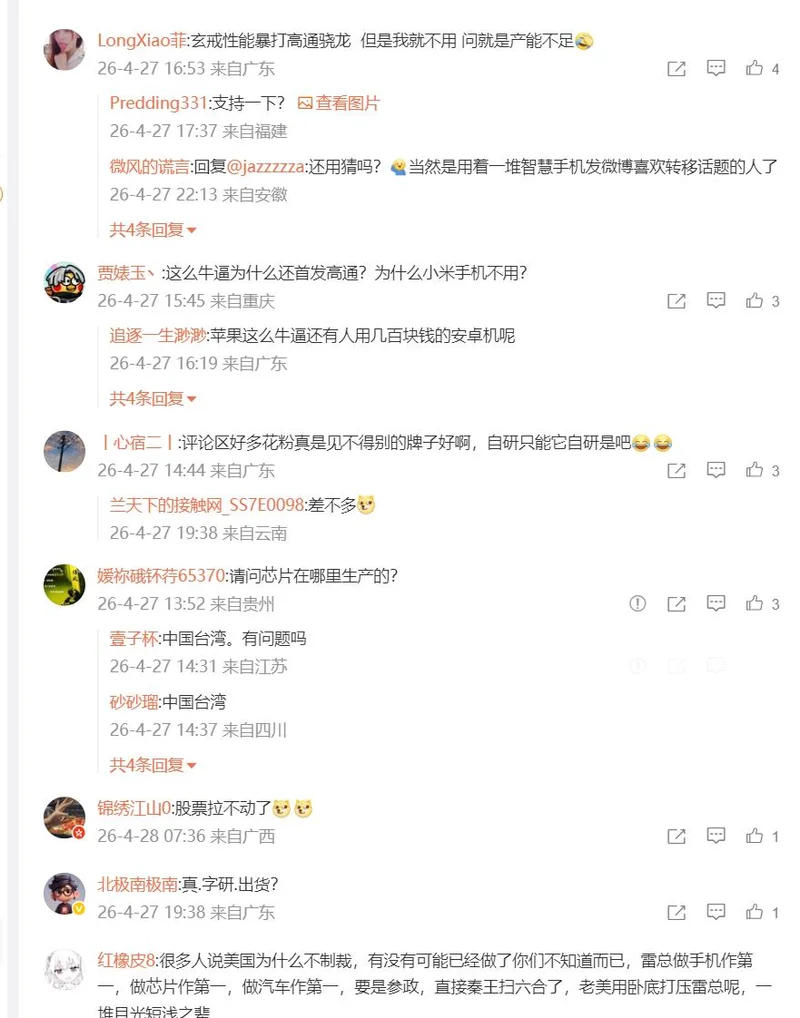Screen dimensions: 800x1018
Task: Expand 共4条回复 under 媛祢硪钚荇65370's comment
Action: click(x=153, y=765)
